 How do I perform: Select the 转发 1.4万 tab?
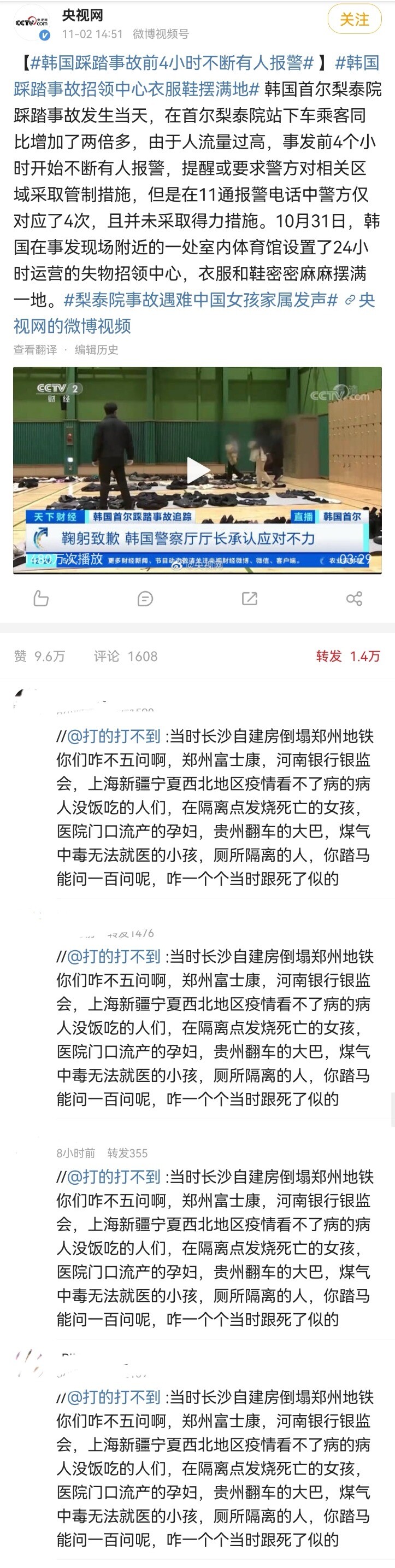click(348, 656)
